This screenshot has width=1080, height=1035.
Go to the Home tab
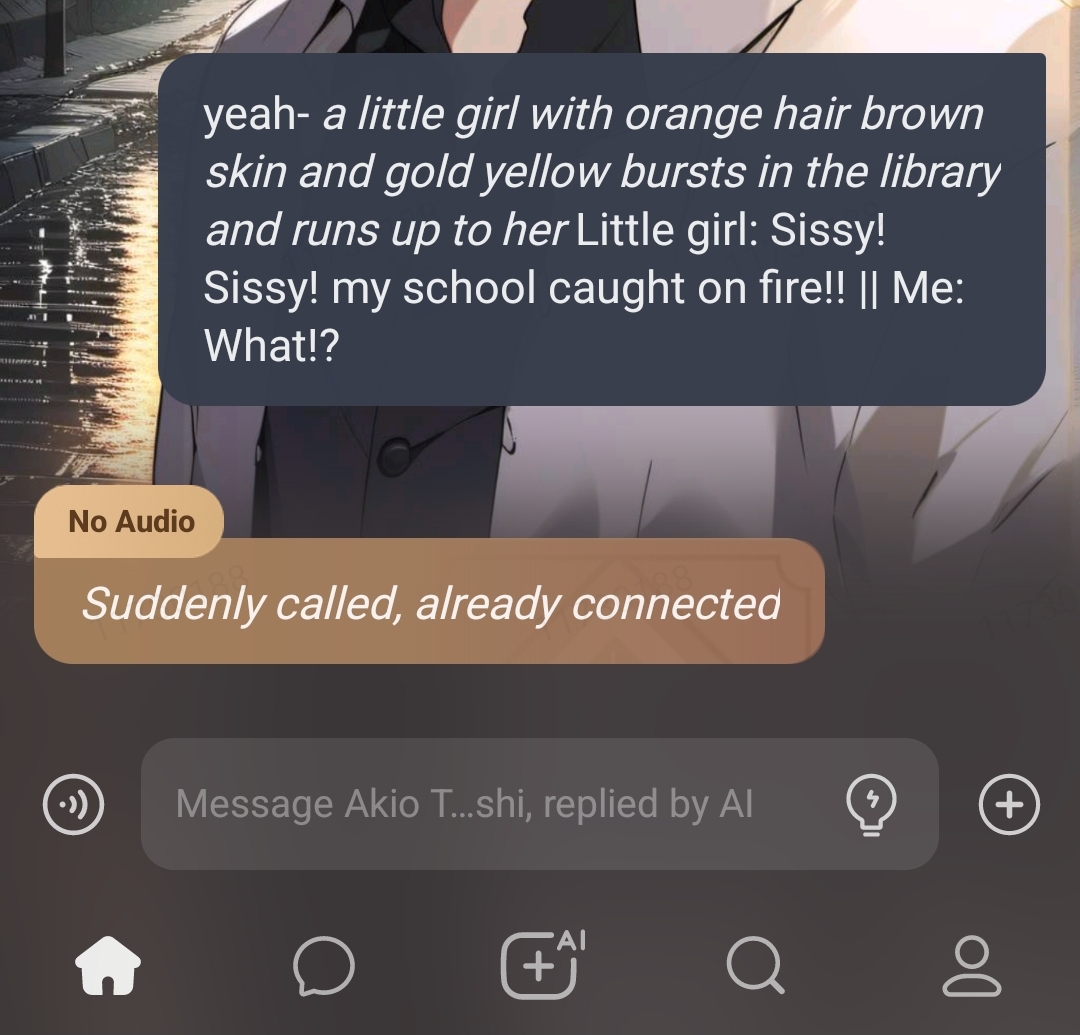108,966
